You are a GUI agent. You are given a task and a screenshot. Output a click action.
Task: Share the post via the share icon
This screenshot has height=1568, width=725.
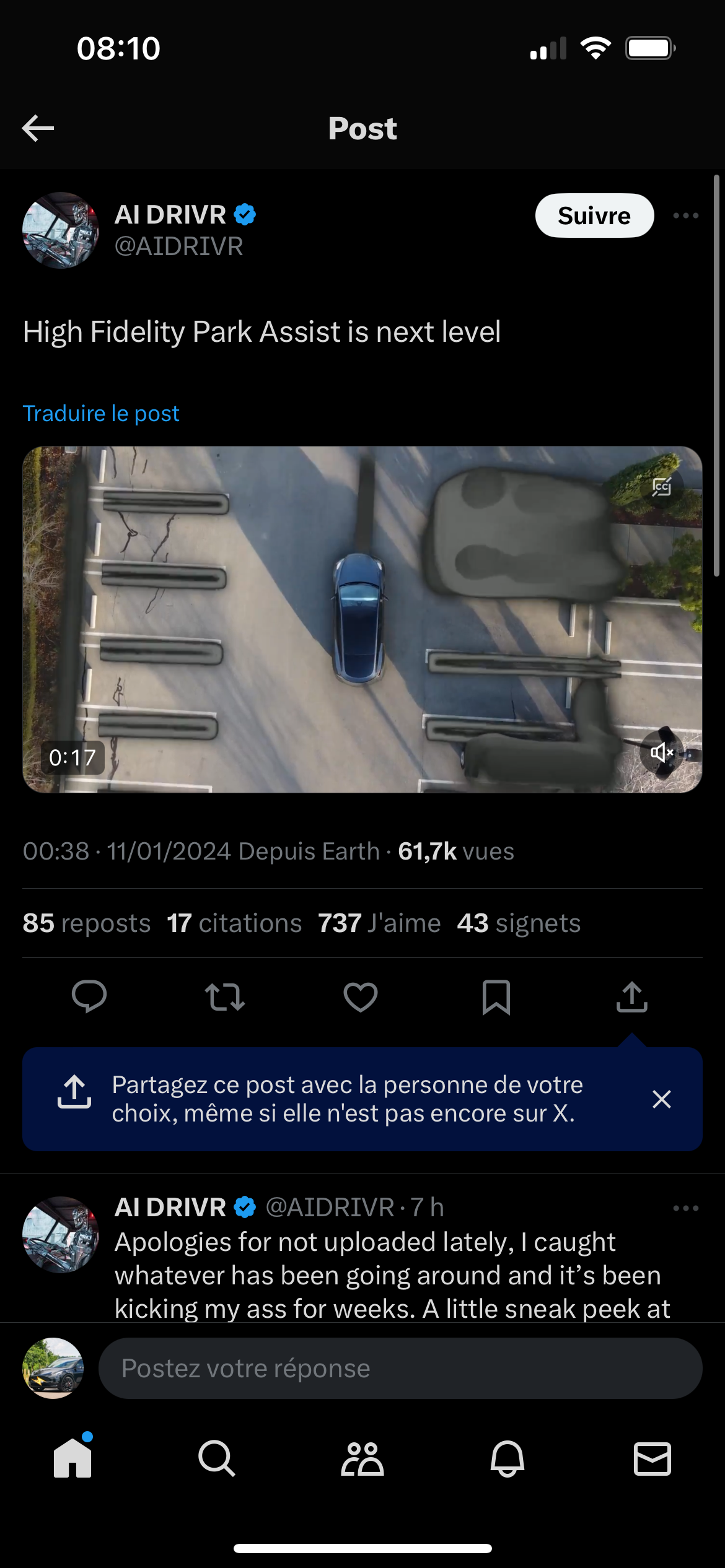(x=631, y=996)
